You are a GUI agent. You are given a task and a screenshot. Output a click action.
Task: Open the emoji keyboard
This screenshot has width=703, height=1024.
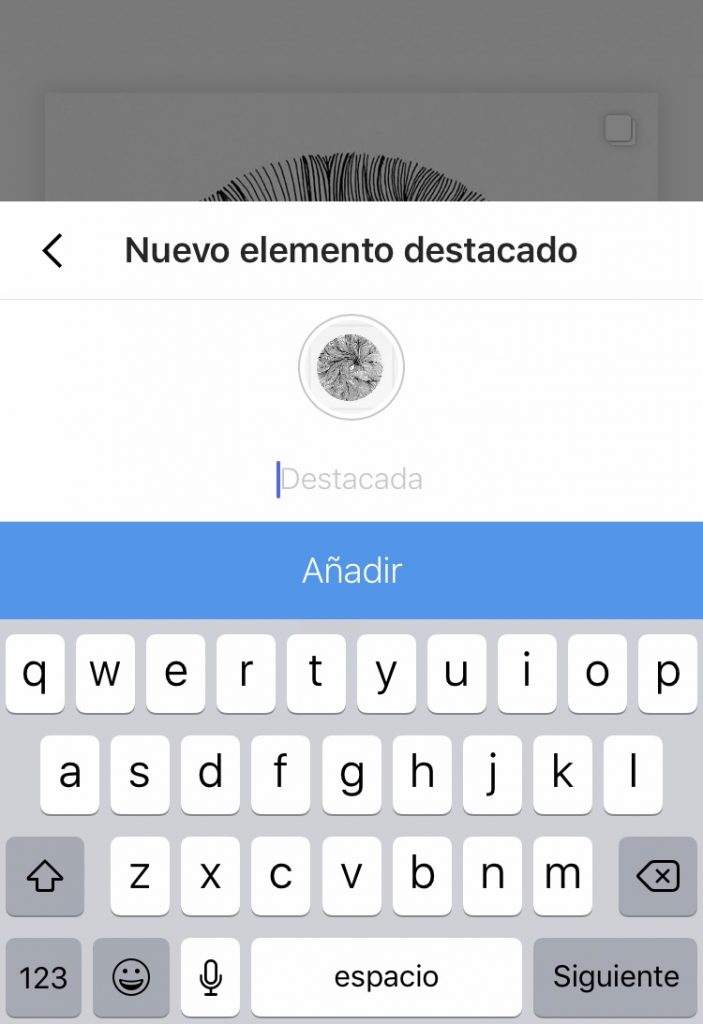131,976
